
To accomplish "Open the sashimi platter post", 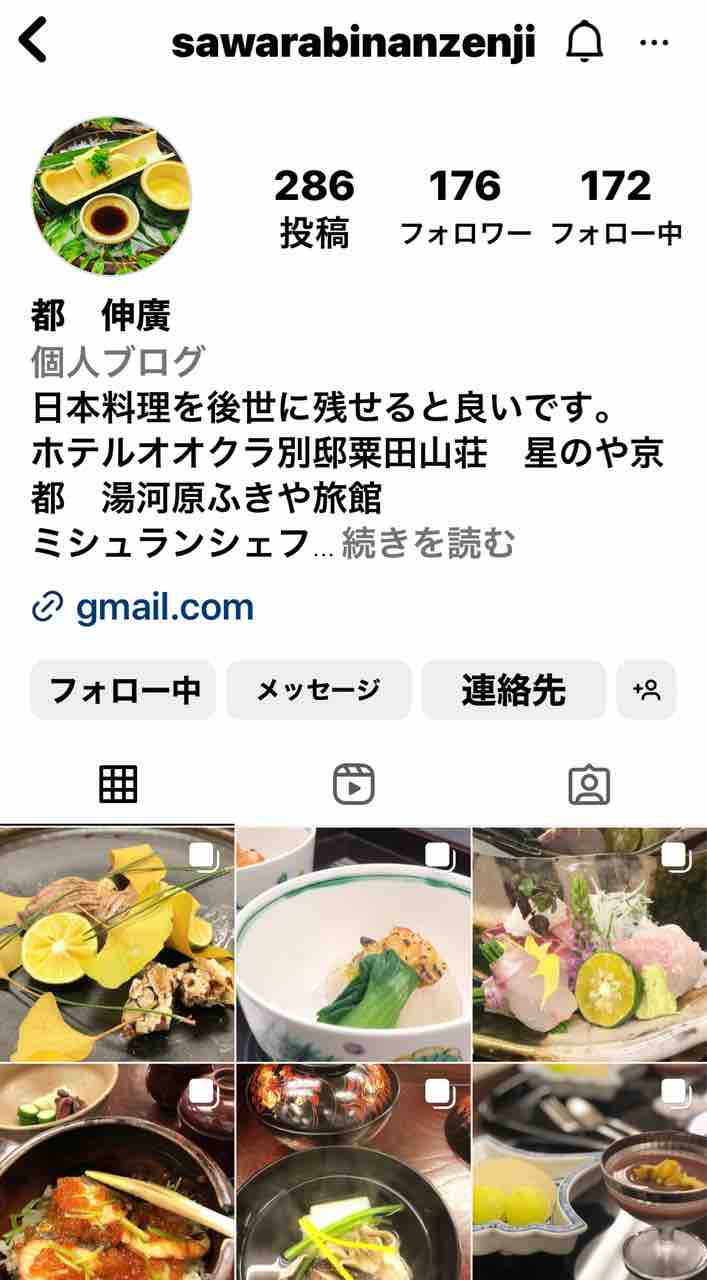I will tap(589, 945).
